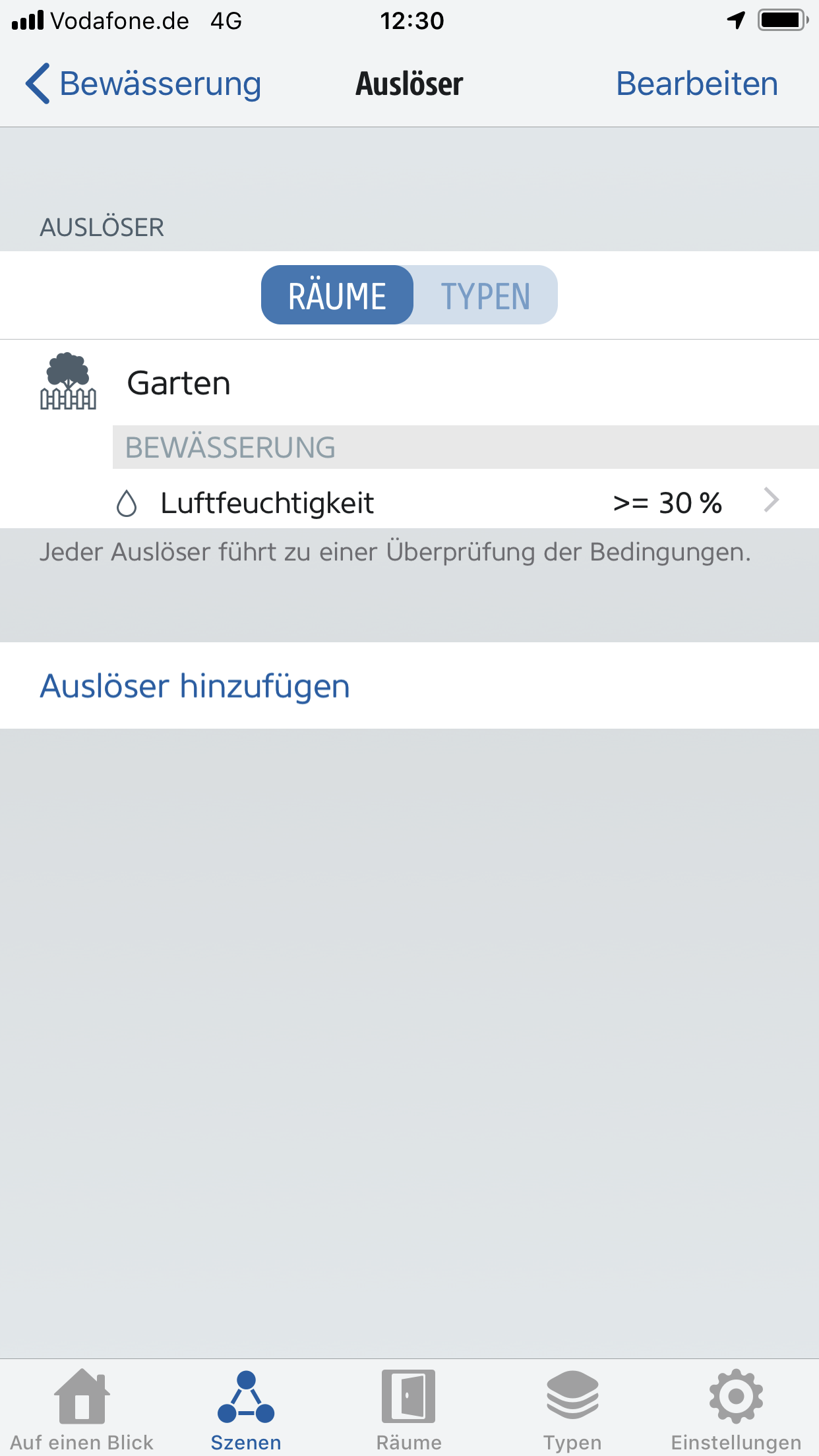Go back to Bewässerung
The height and width of the screenshot is (1456, 819).
tap(144, 84)
